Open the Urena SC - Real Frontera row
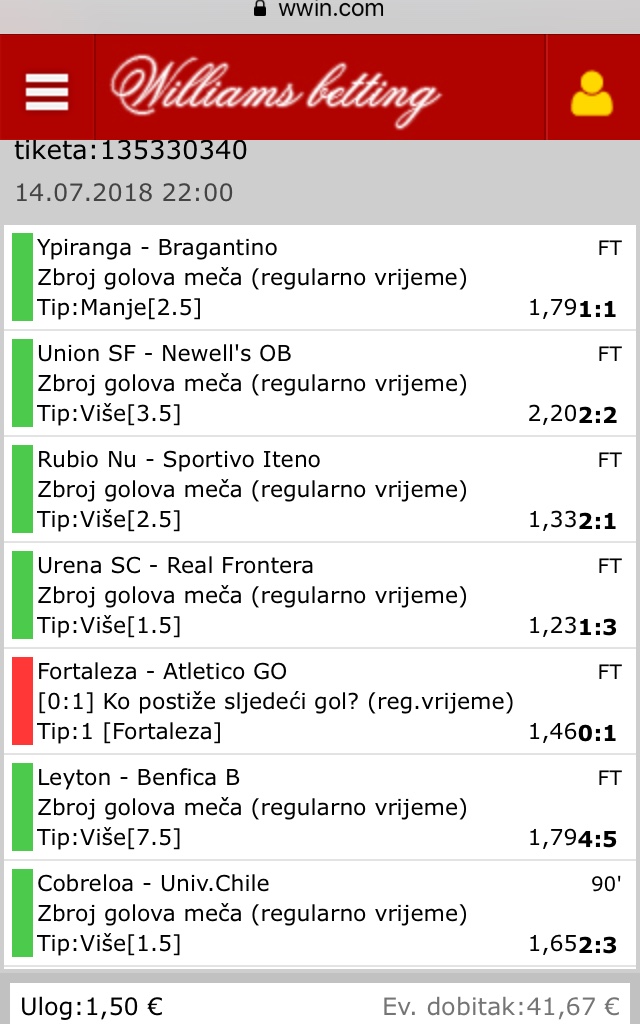Viewport: 640px width, 1024px height. click(320, 596)
